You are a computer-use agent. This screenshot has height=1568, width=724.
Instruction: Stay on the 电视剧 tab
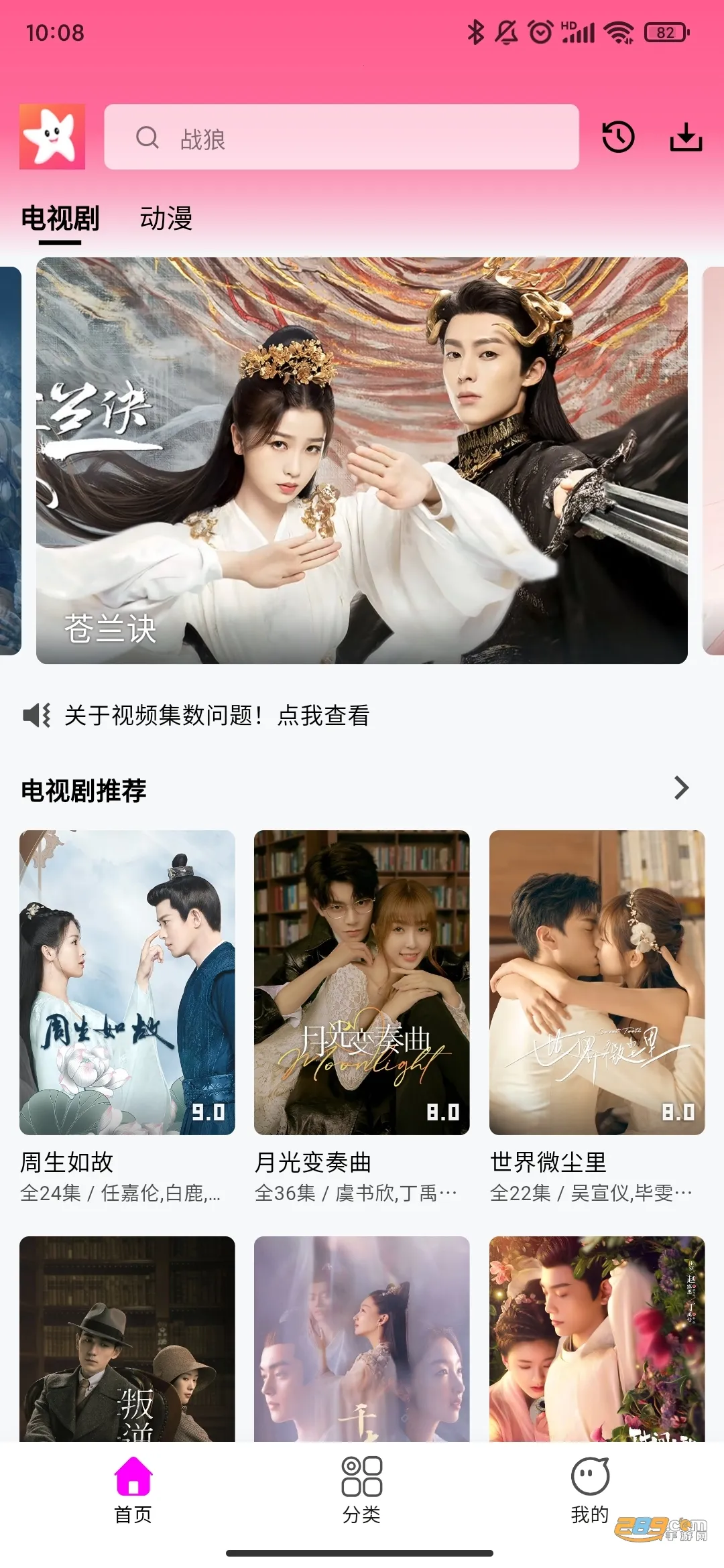[60, 219]
